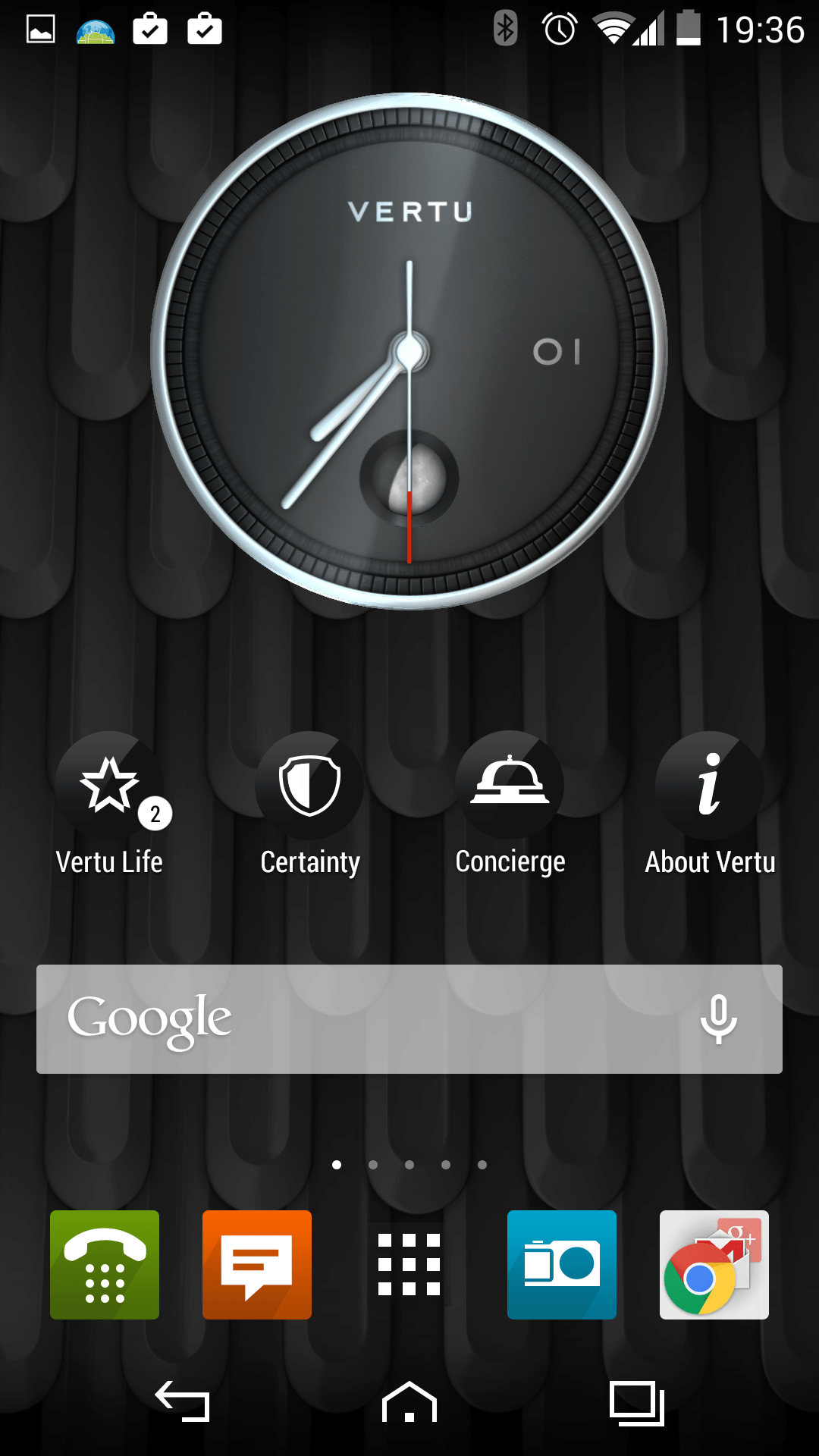Launch the camera app

click(562, 1264)
